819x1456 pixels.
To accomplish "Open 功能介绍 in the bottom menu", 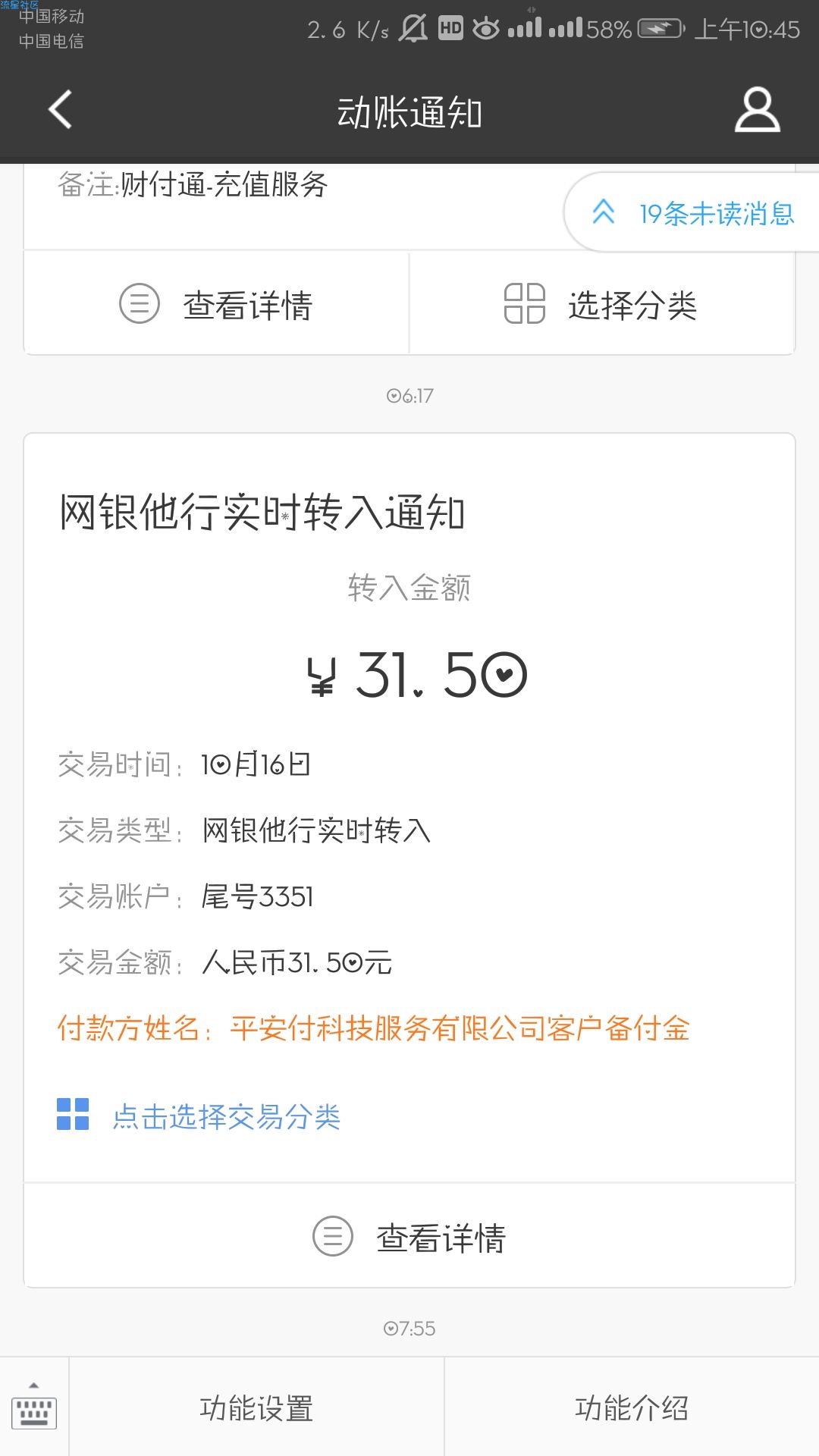I will point(632,1407).
